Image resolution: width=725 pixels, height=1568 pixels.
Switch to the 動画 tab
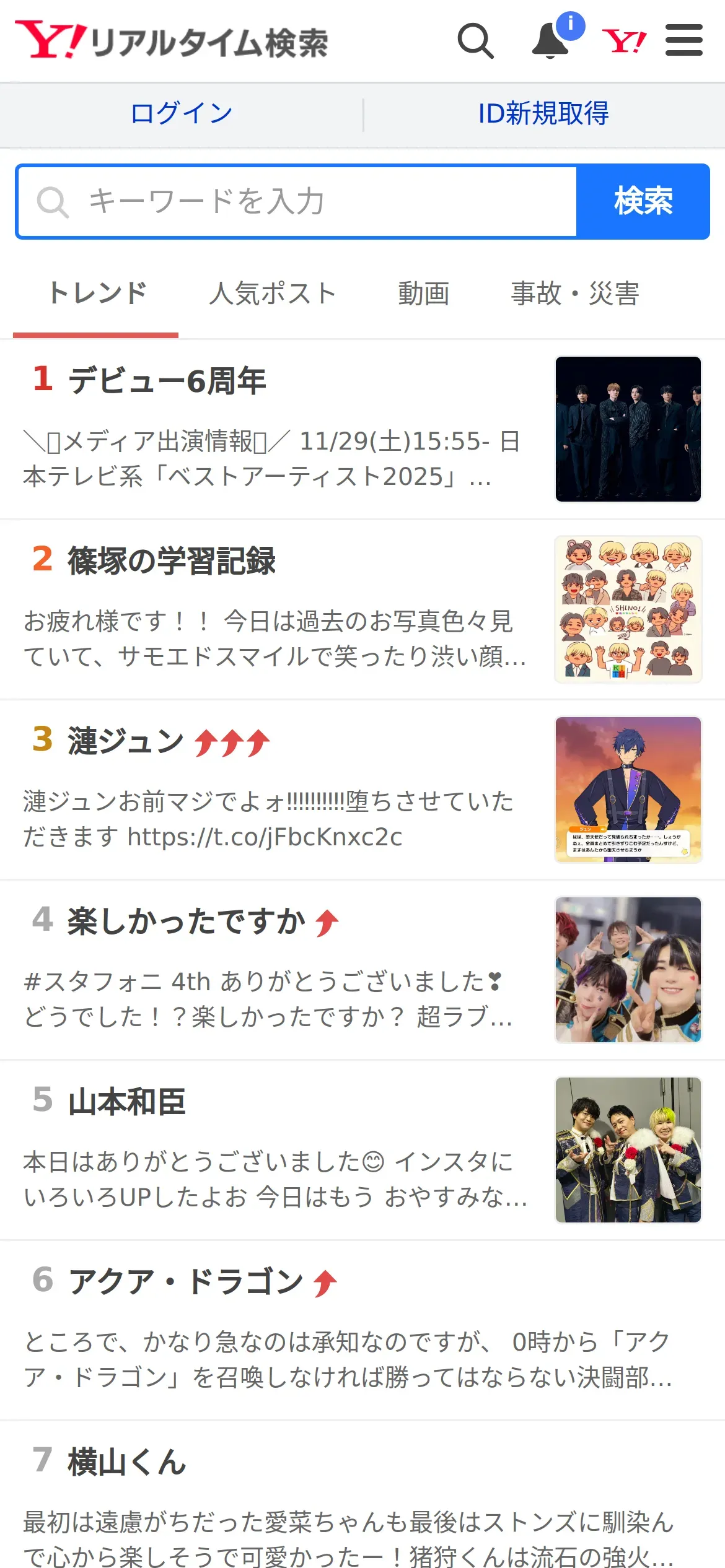423,294
